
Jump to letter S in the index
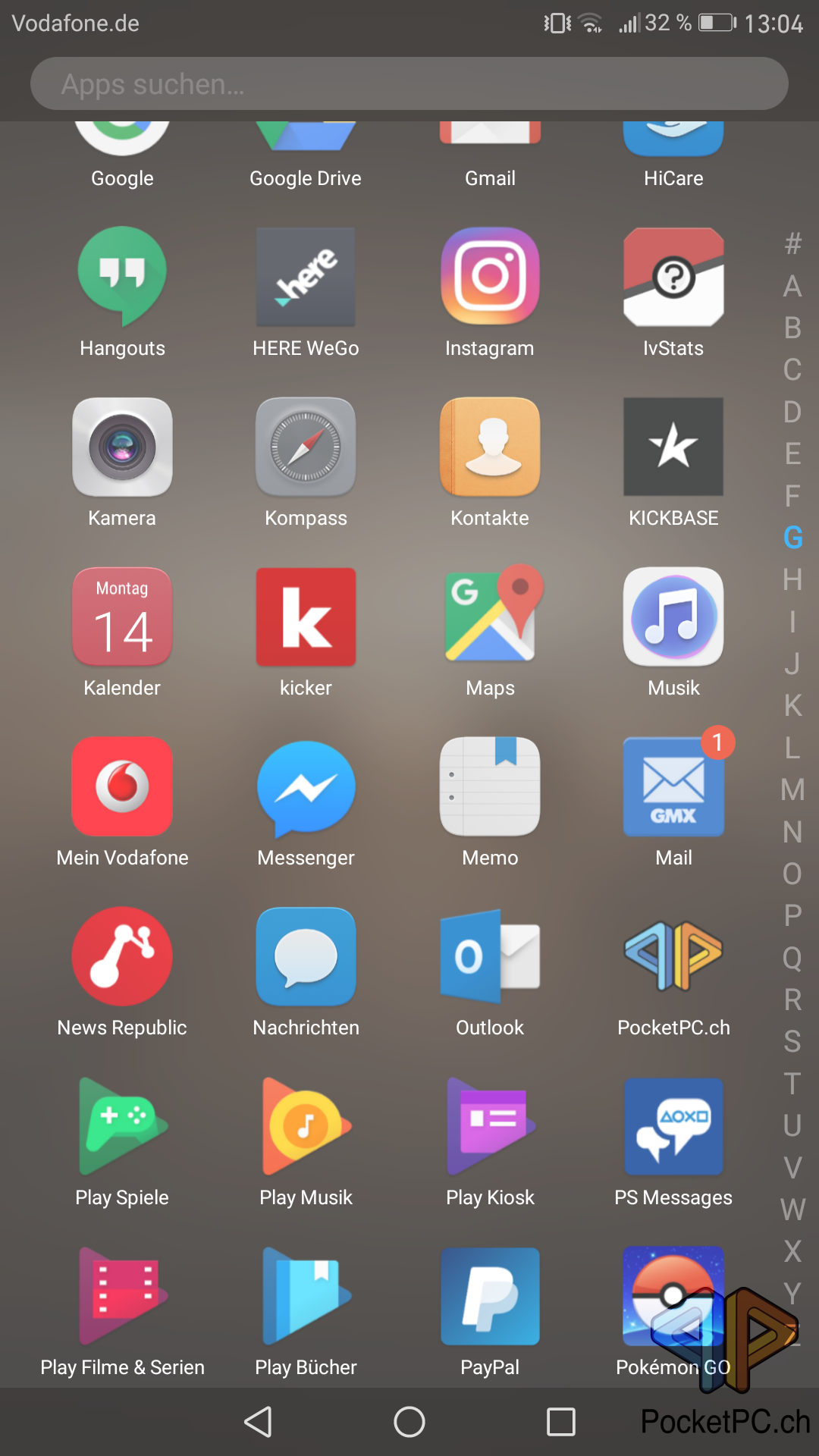(x=792, y=1041)
